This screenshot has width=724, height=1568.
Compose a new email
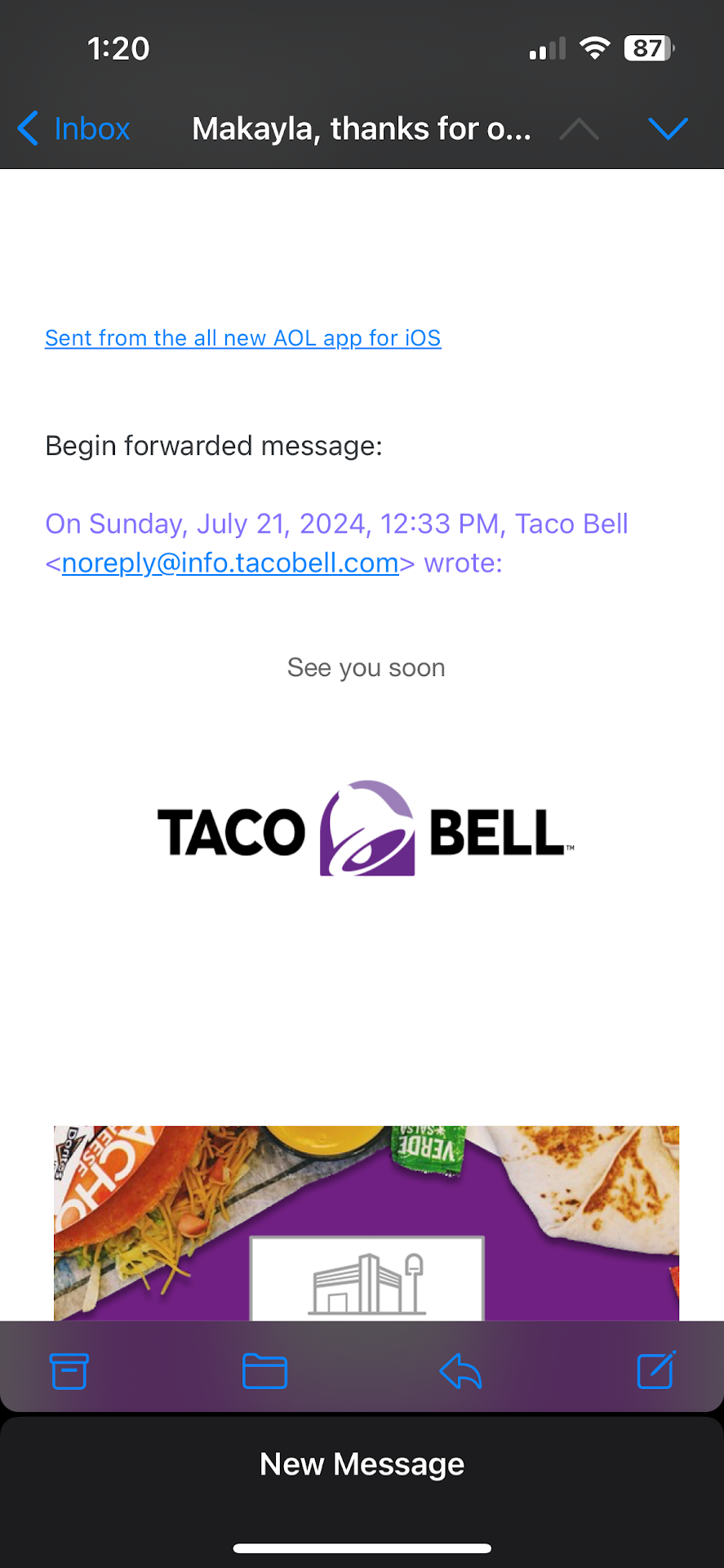coord(655,1371)
